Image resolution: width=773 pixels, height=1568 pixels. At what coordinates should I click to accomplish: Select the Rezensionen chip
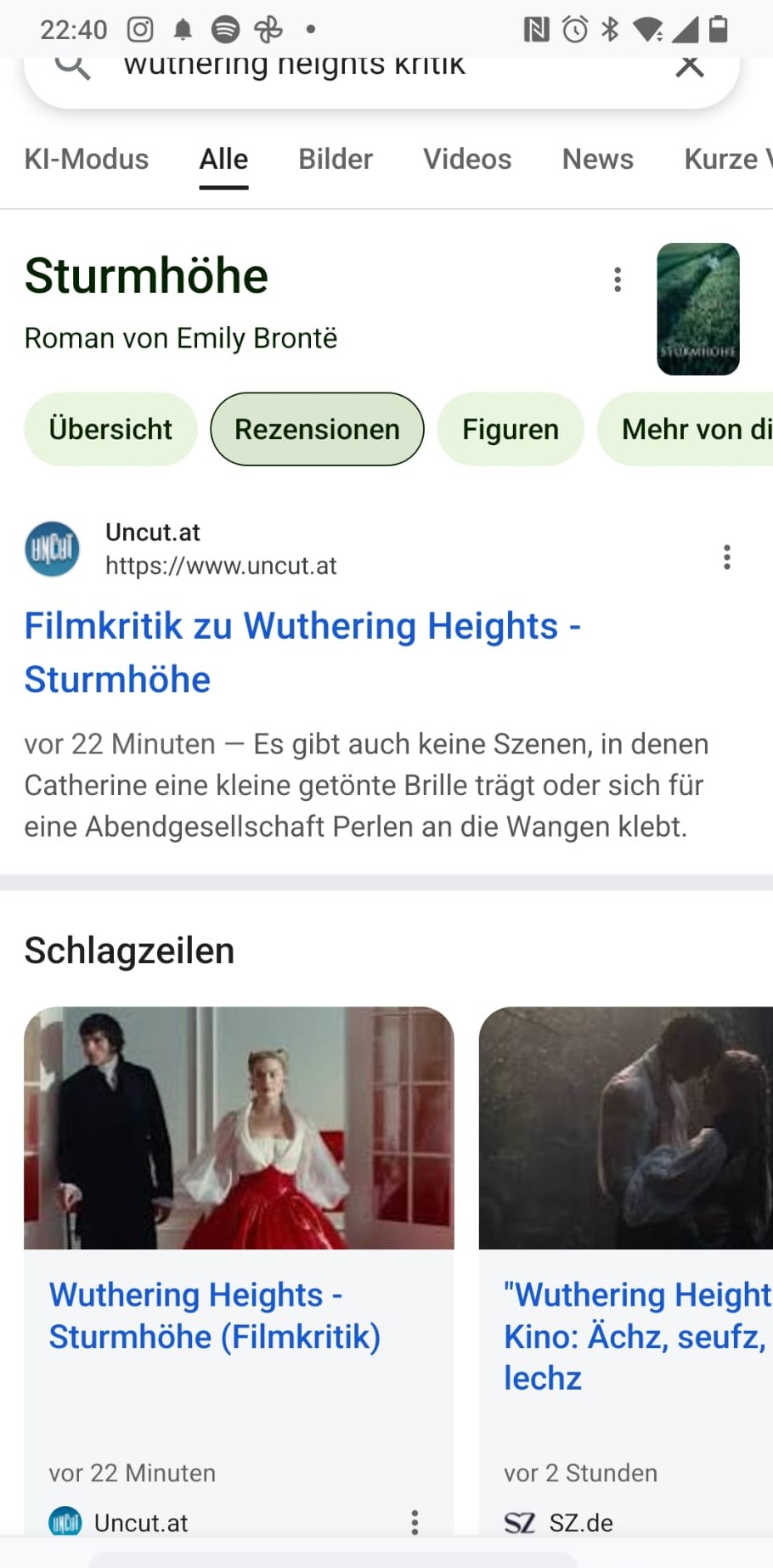(x=317, y=430)
